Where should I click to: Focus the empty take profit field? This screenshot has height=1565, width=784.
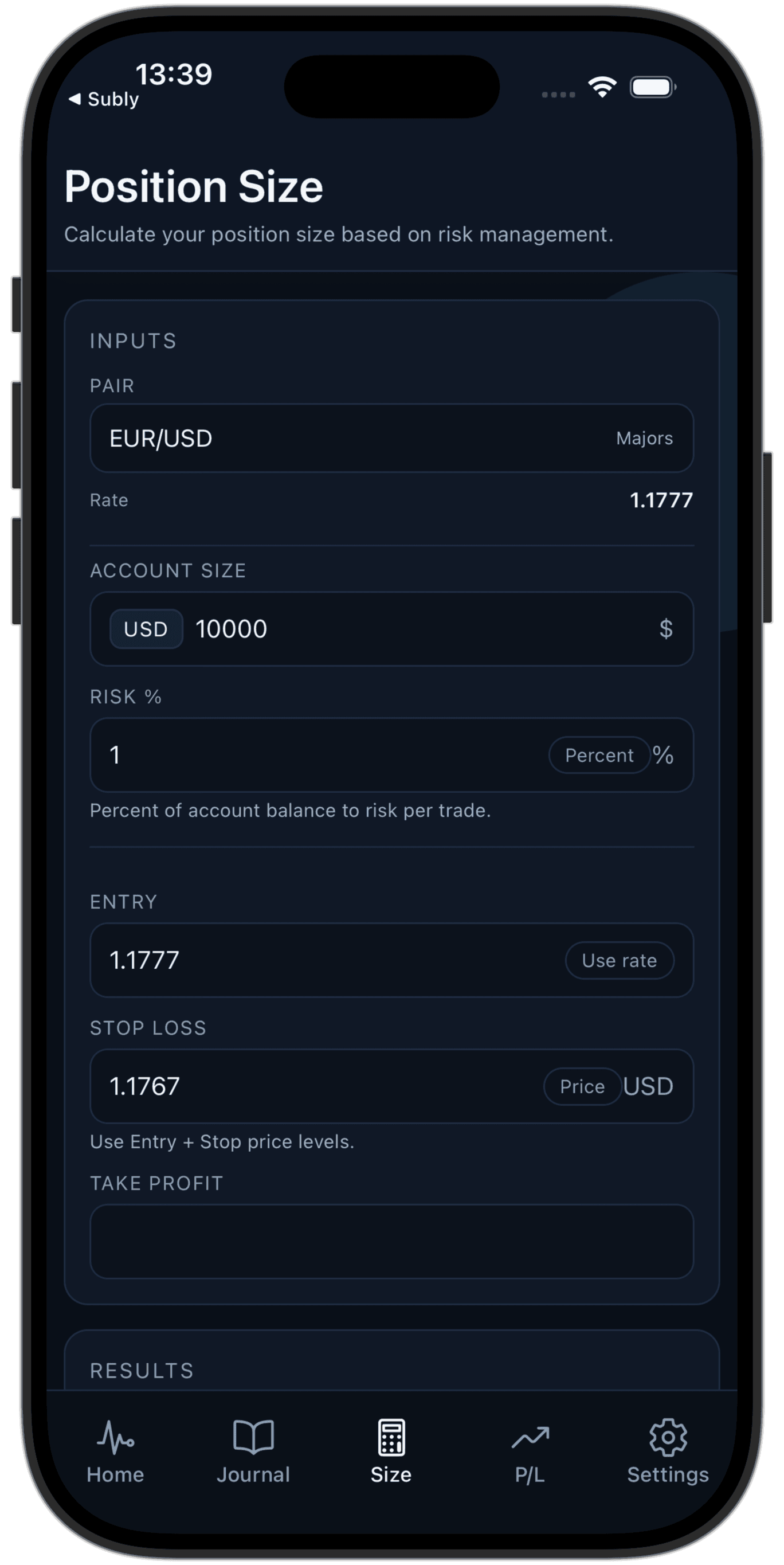[391, 1241]
